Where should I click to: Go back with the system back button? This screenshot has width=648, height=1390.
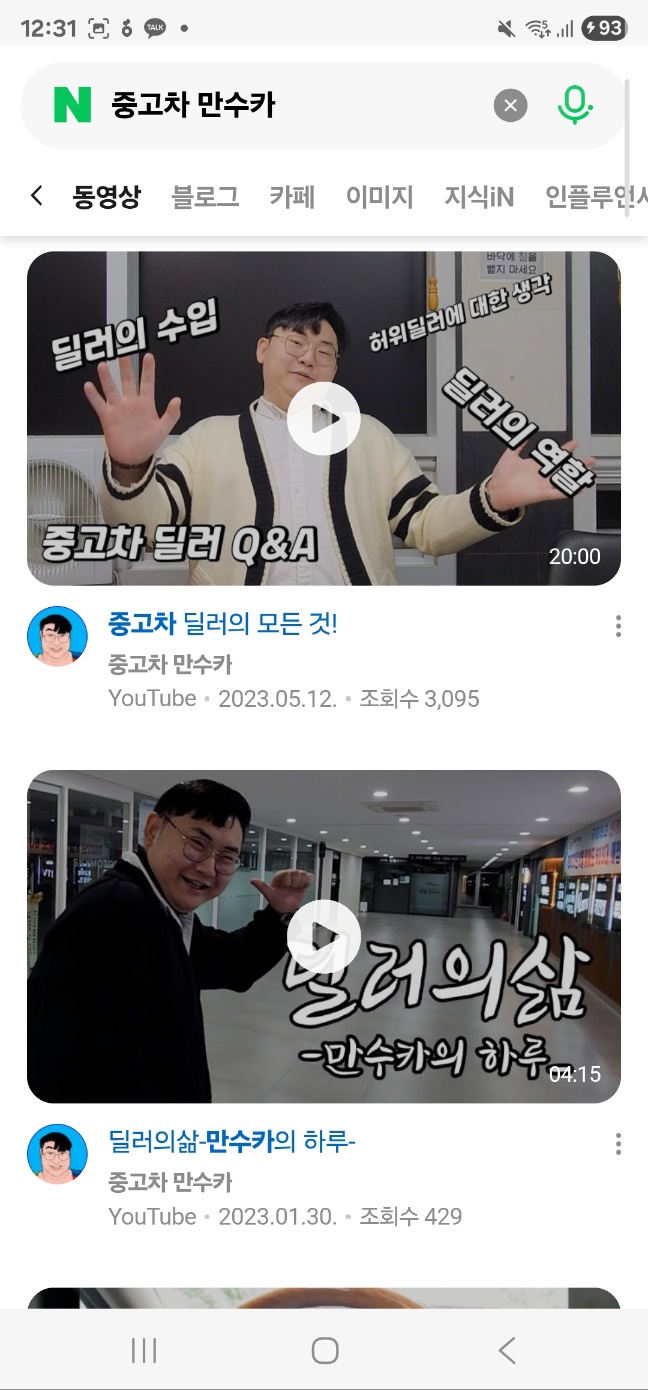coord(506,1351)
